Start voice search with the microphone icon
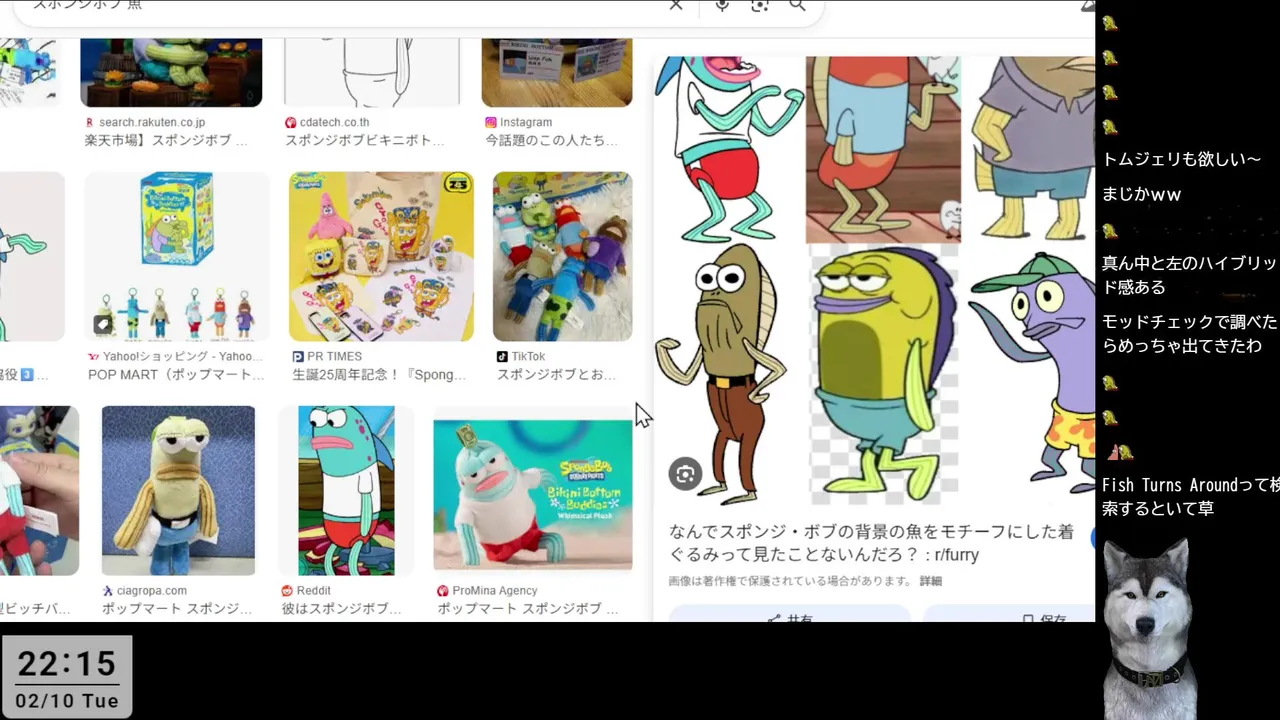The width and height of the screenshot is (1280, 720). tap(722, 5)
